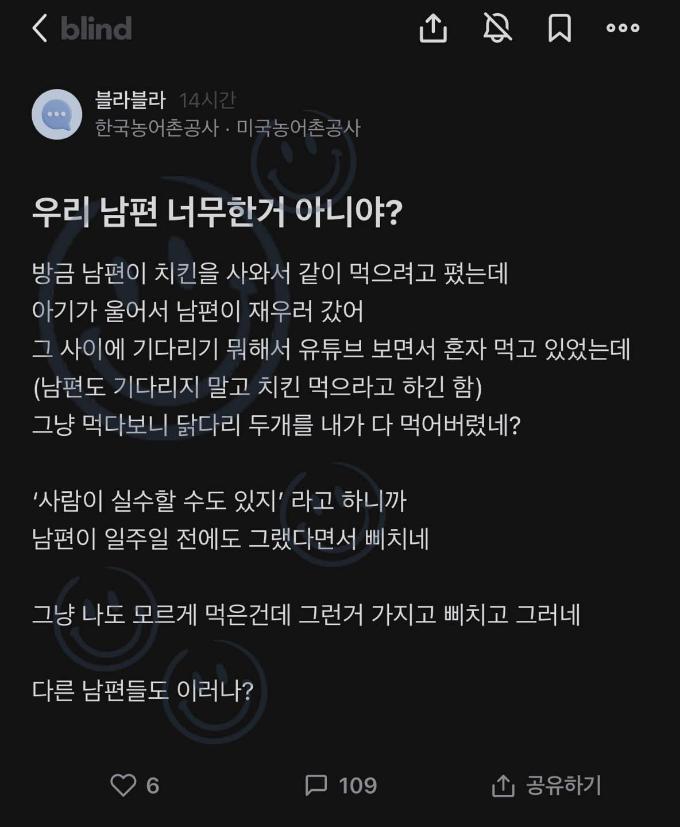
Task: Like the post with the heart icon
Action: pyautogui.click(x=123, y=785)
